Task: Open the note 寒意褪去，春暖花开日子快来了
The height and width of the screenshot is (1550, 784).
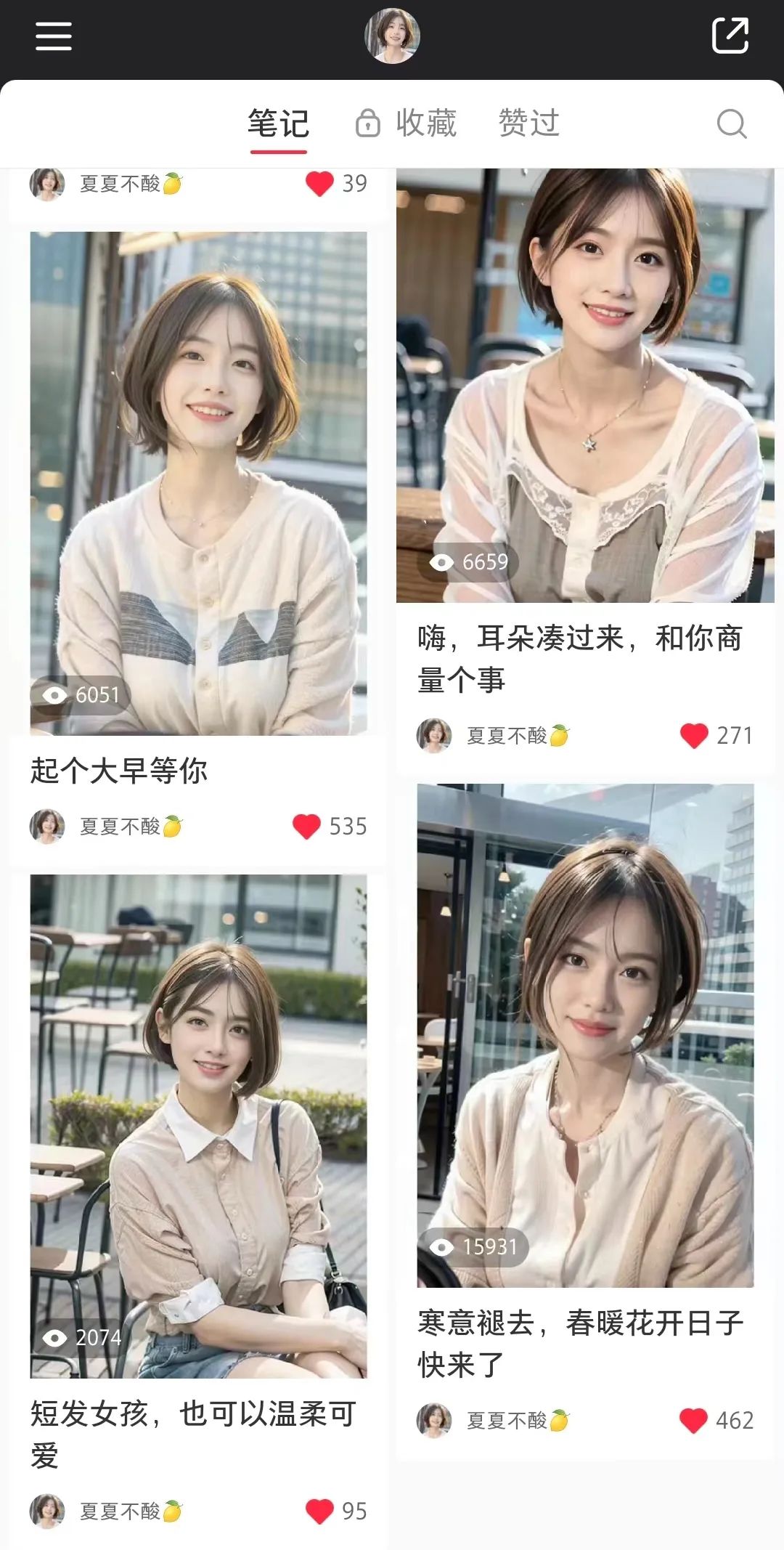Action: point(585,1035)
